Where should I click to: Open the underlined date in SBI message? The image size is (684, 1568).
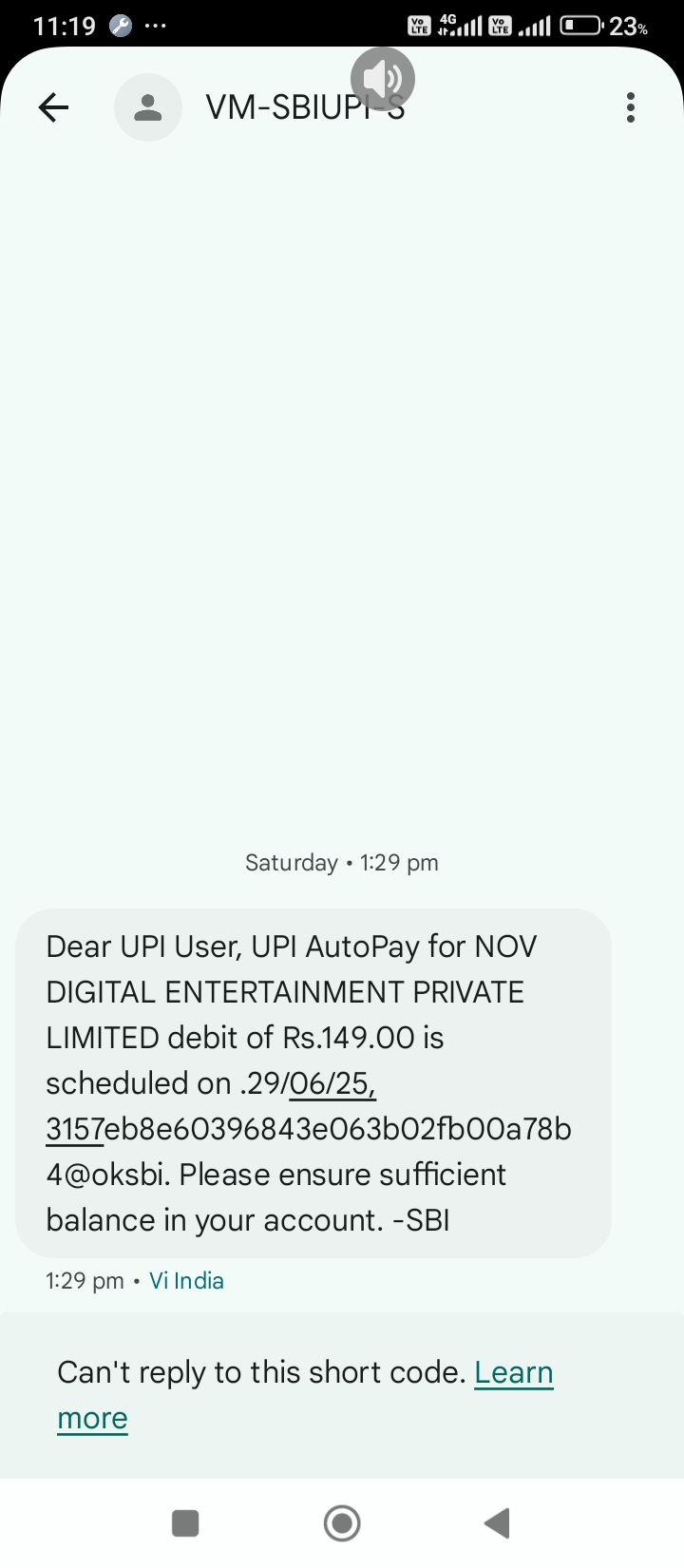point(332,1083)
